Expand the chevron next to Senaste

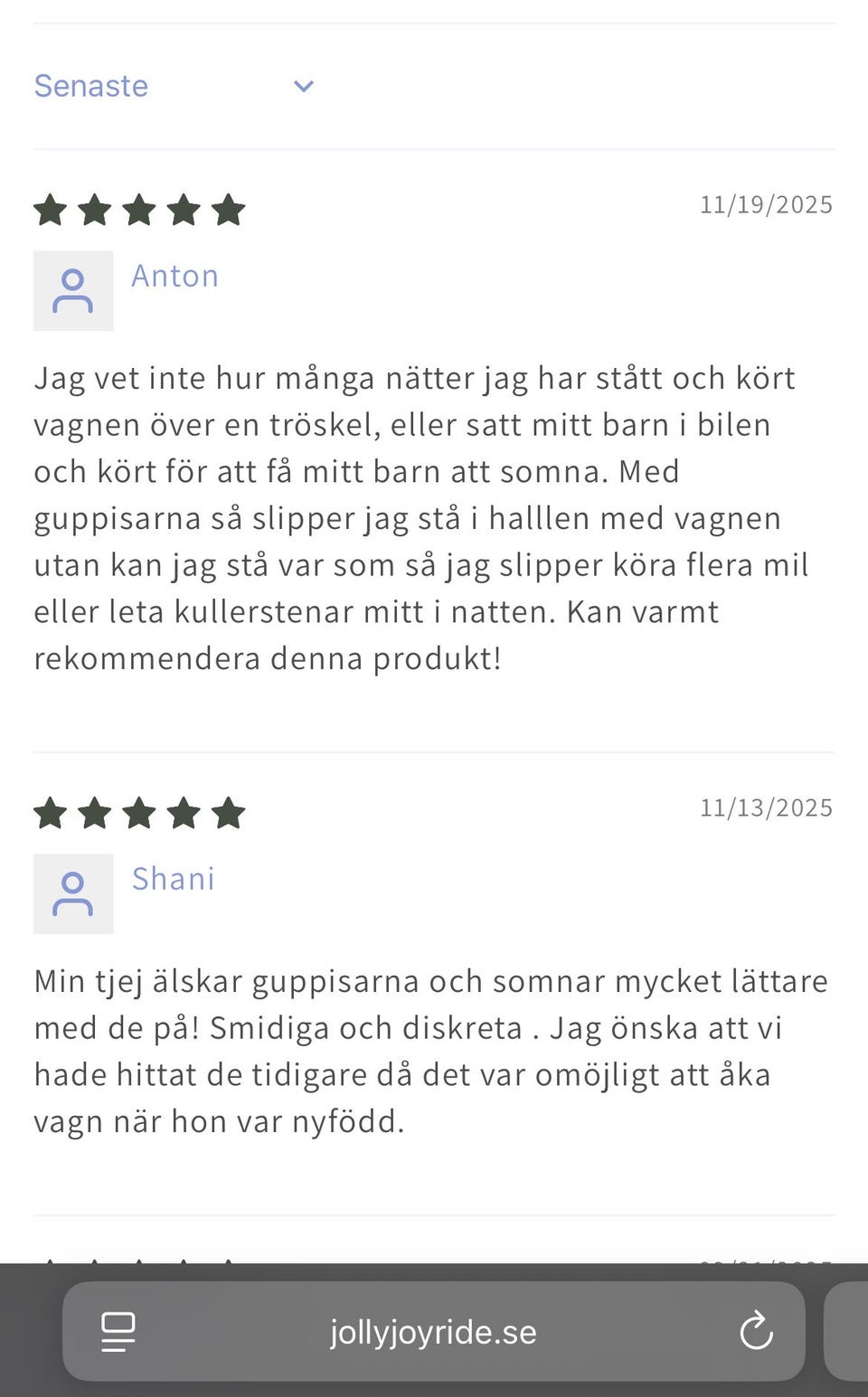pos(303,85)
